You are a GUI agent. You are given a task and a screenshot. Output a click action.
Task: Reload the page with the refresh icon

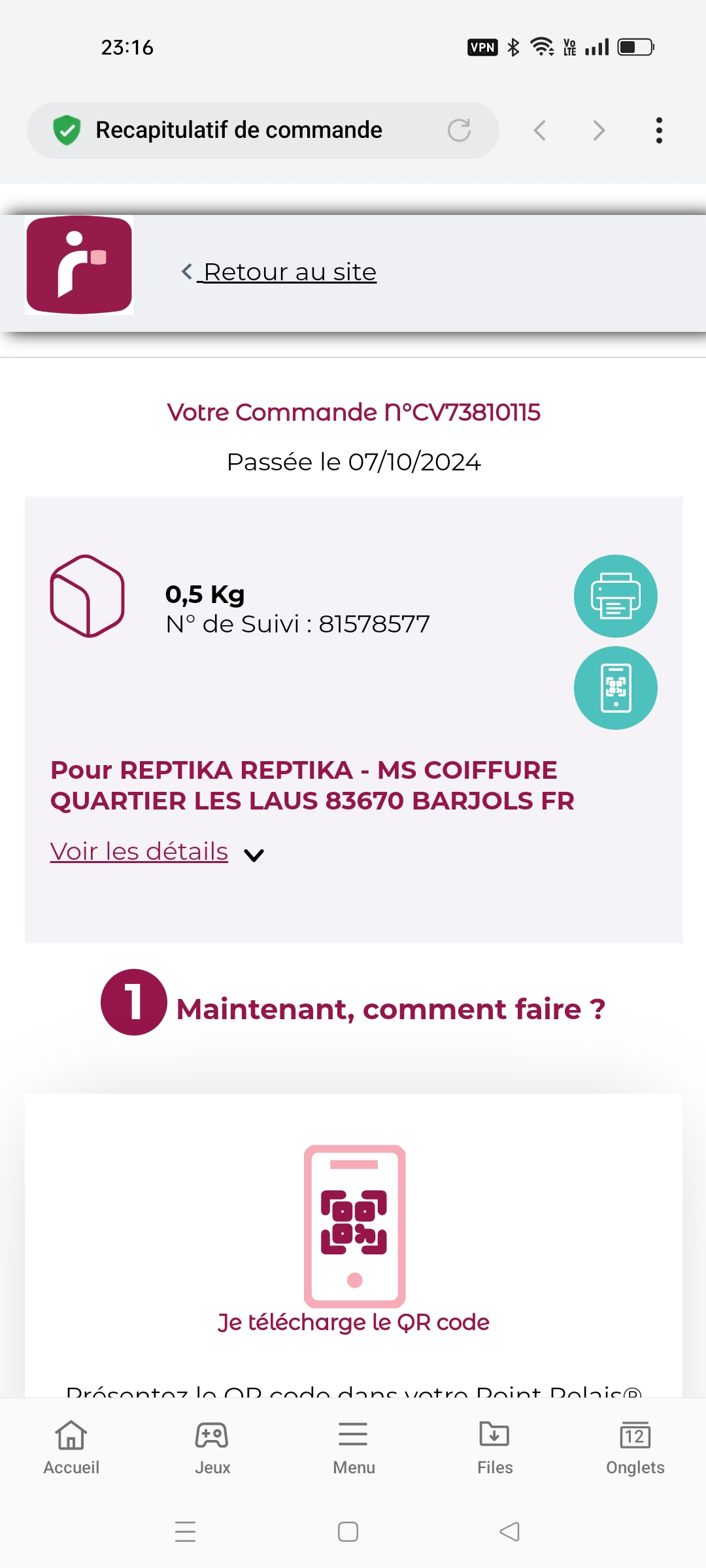pyautogui.click(x=459, y=130)
